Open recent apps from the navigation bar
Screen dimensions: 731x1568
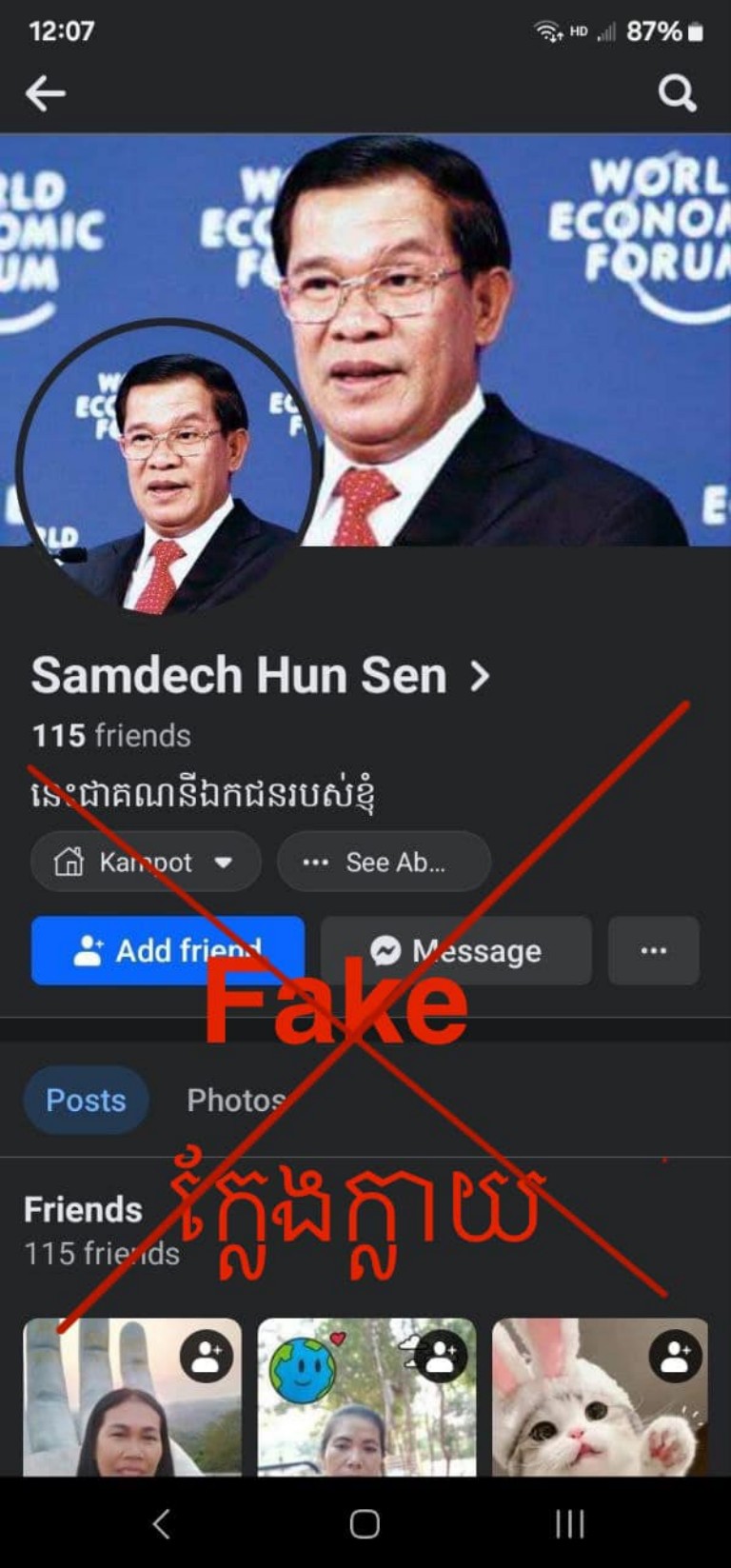tap(569, 1523)
